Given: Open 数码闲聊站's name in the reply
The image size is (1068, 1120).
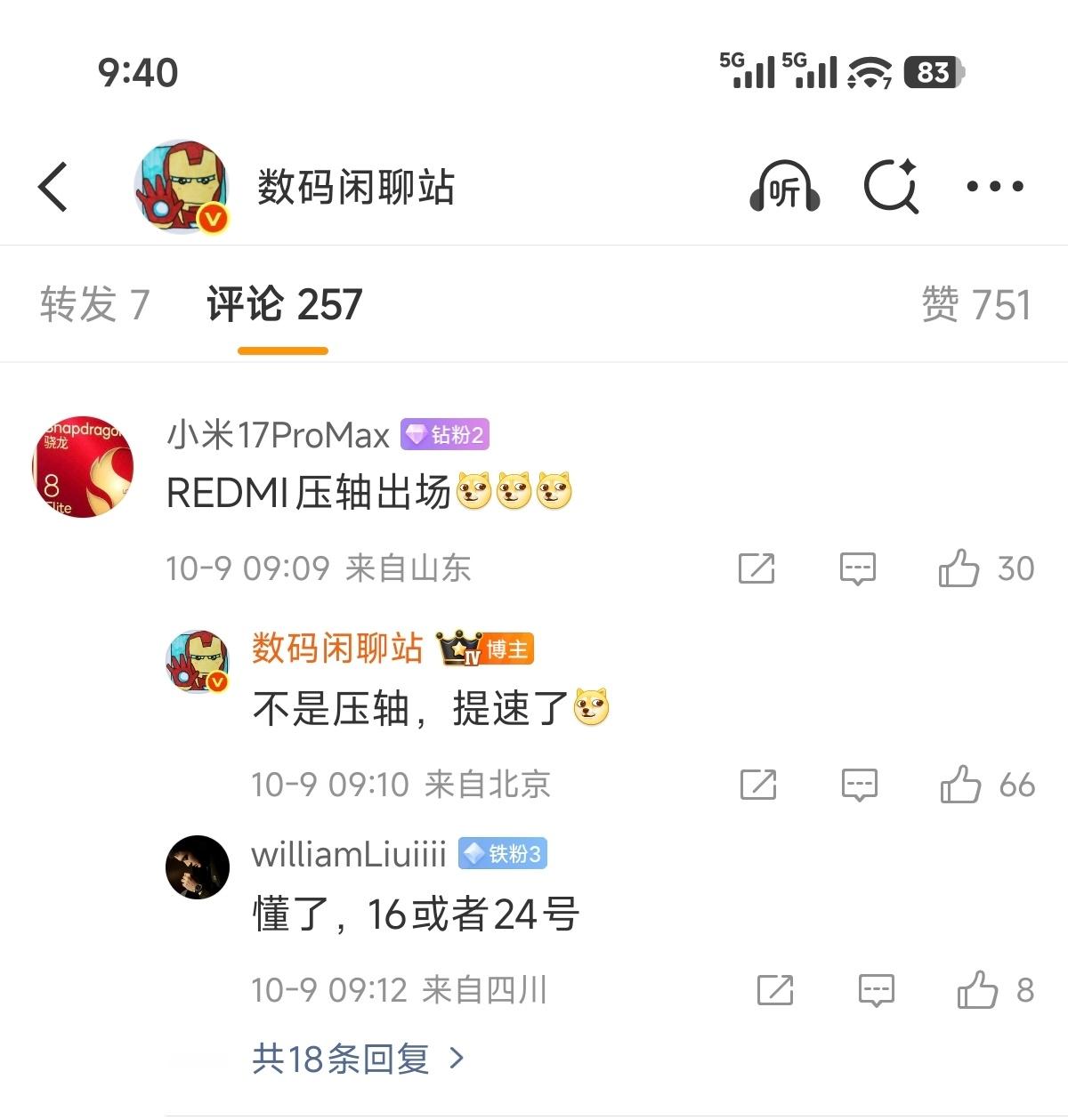Looking at the screenshot, I should click(337, 649).
